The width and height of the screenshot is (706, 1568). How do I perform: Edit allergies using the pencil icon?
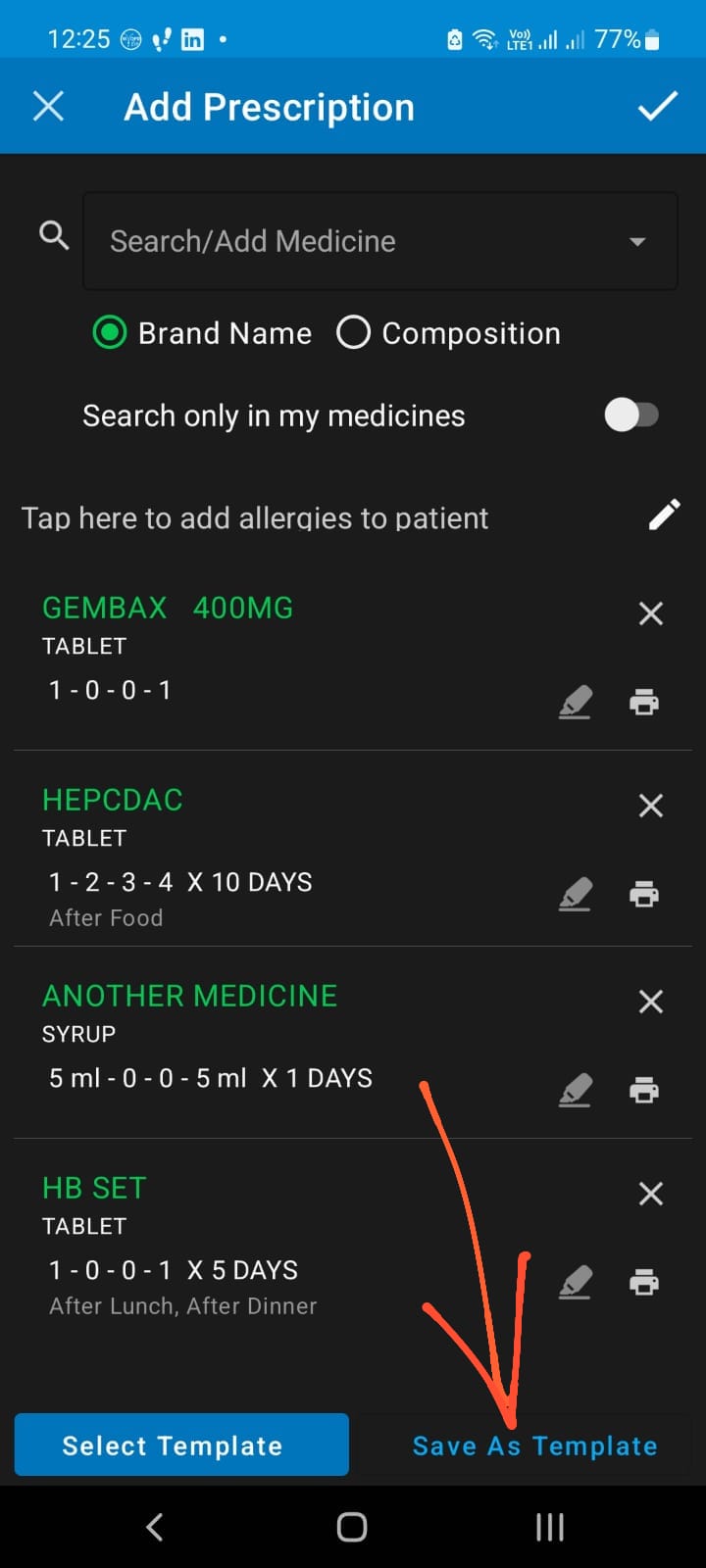click(665, 514)
